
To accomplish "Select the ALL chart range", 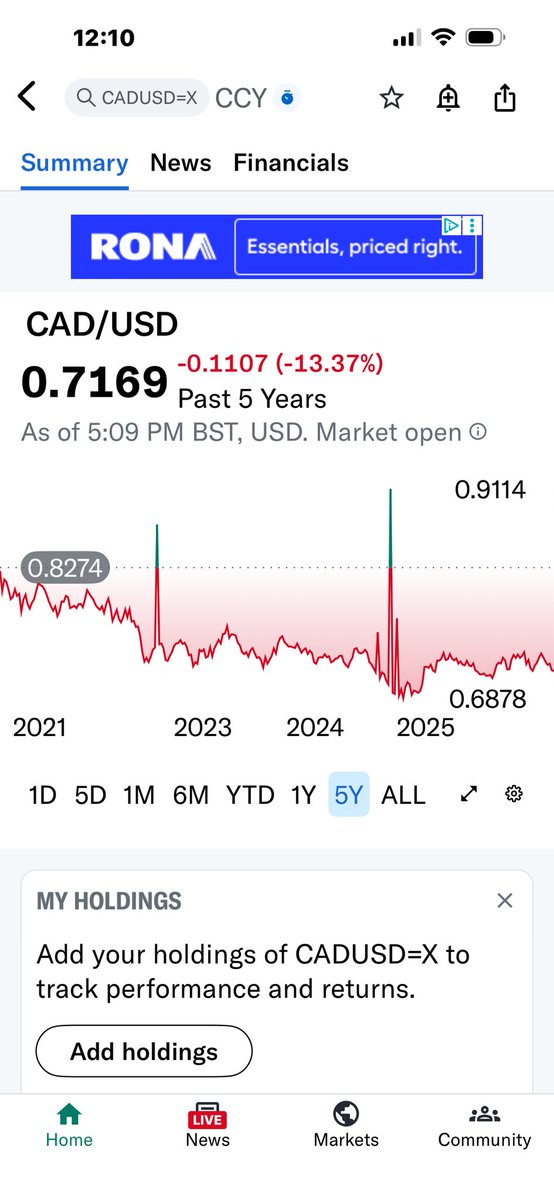I will coord(404,795).
